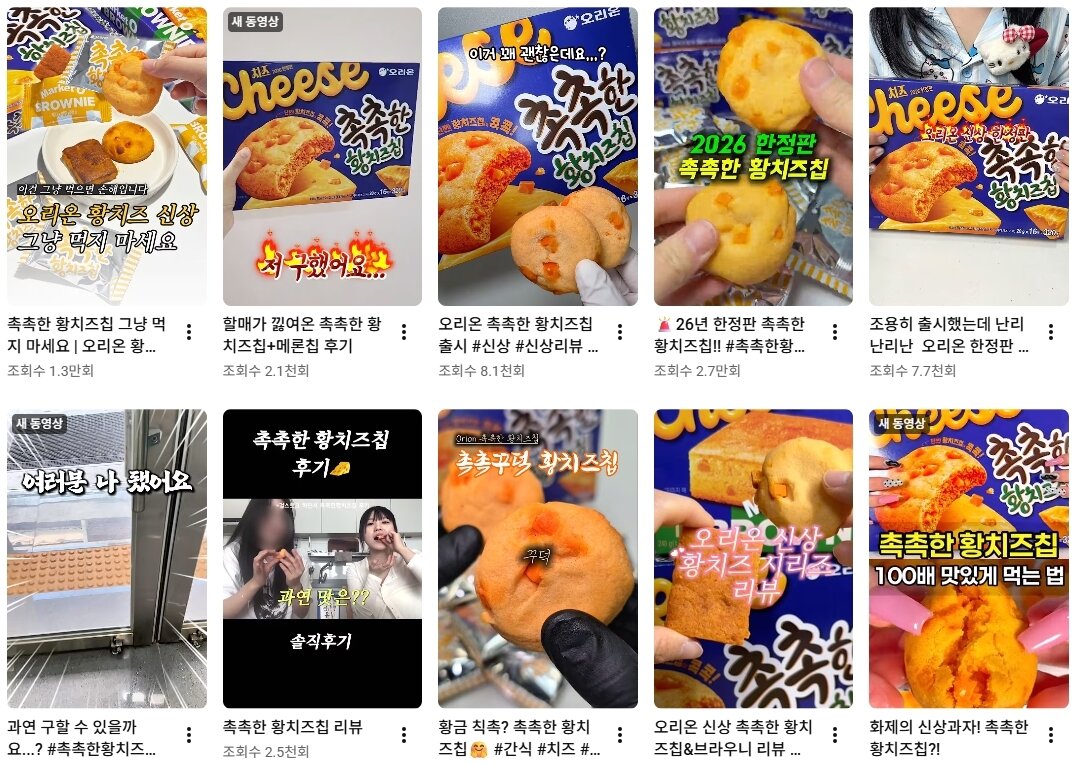This screenshot has height=766, width=1076.
Task: Tap the three-dot menu for '할매가 껂여온' short
Action: (404, 333)
